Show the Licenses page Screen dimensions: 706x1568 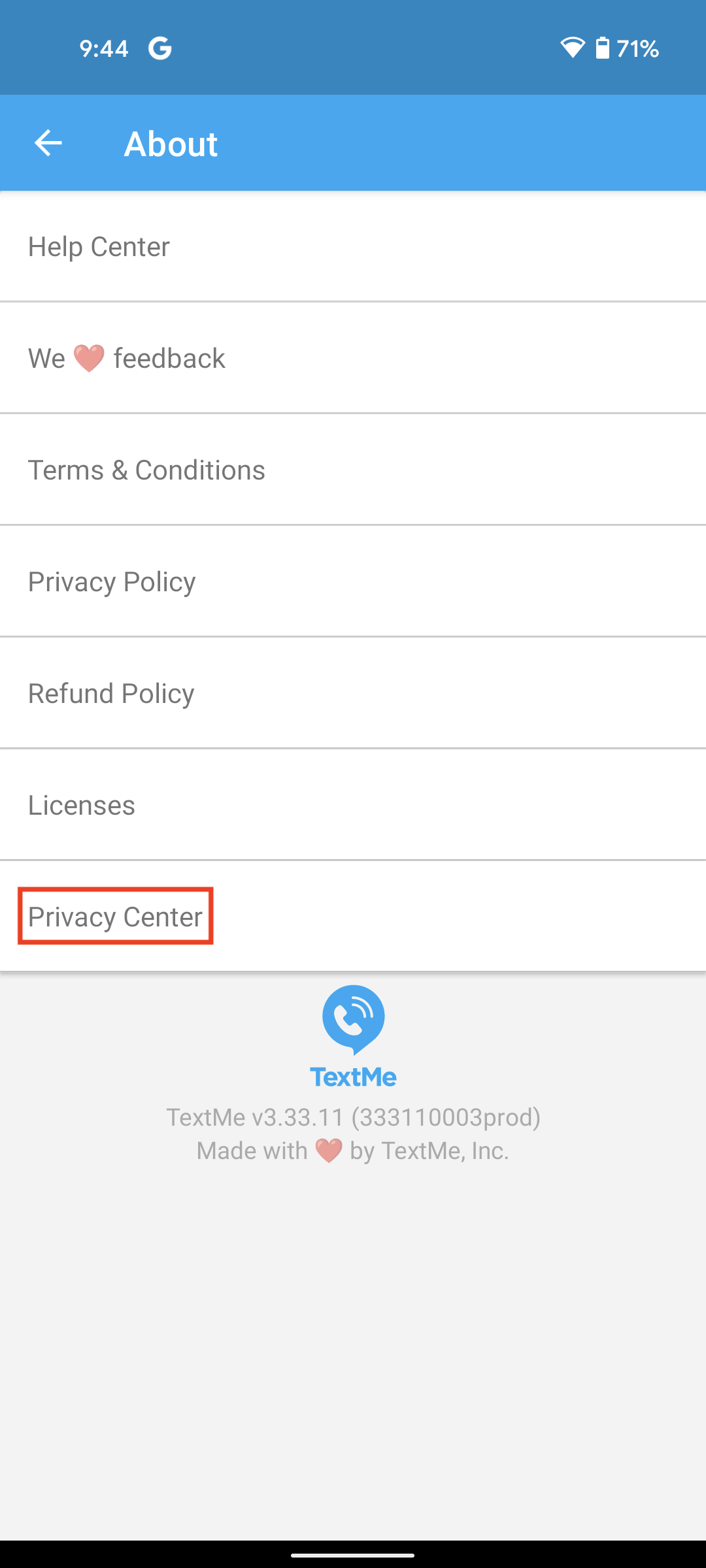click(x=82, y=806)
